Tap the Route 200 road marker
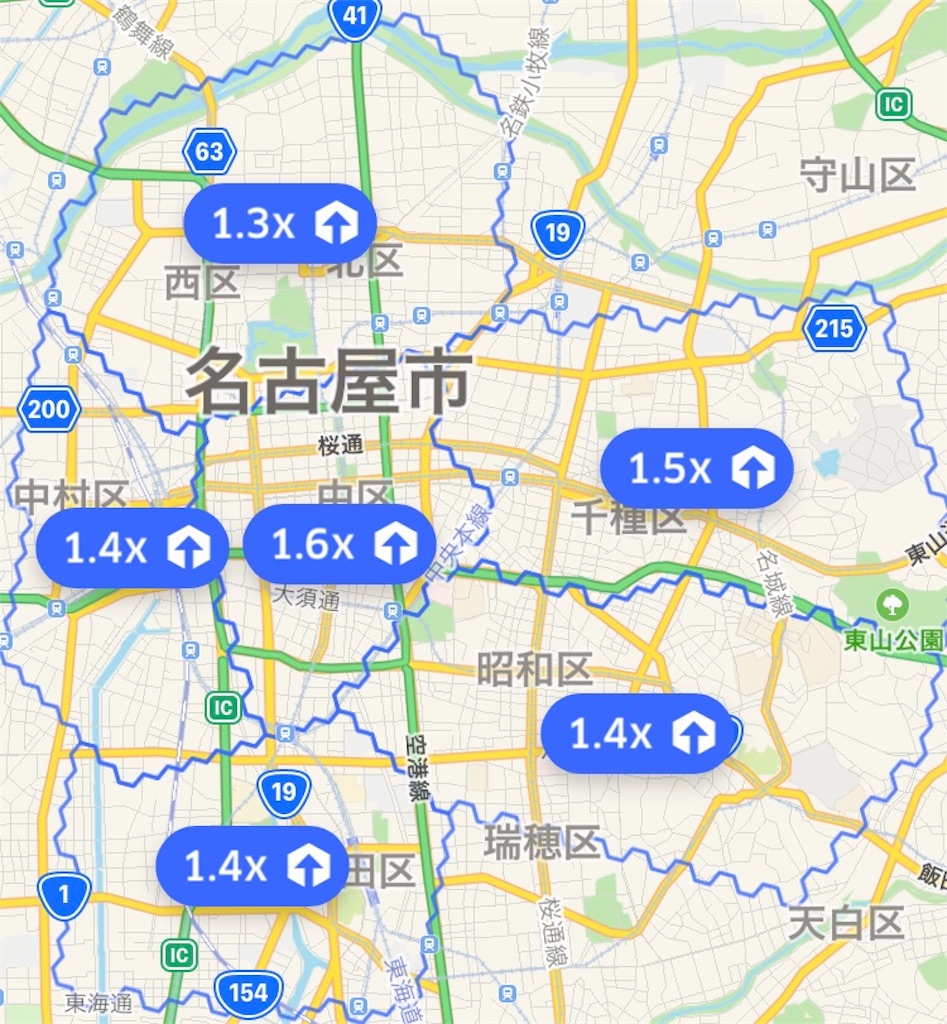Image resolution: width=947 pixels, height=1024 pixels. (x=48, y=408)
